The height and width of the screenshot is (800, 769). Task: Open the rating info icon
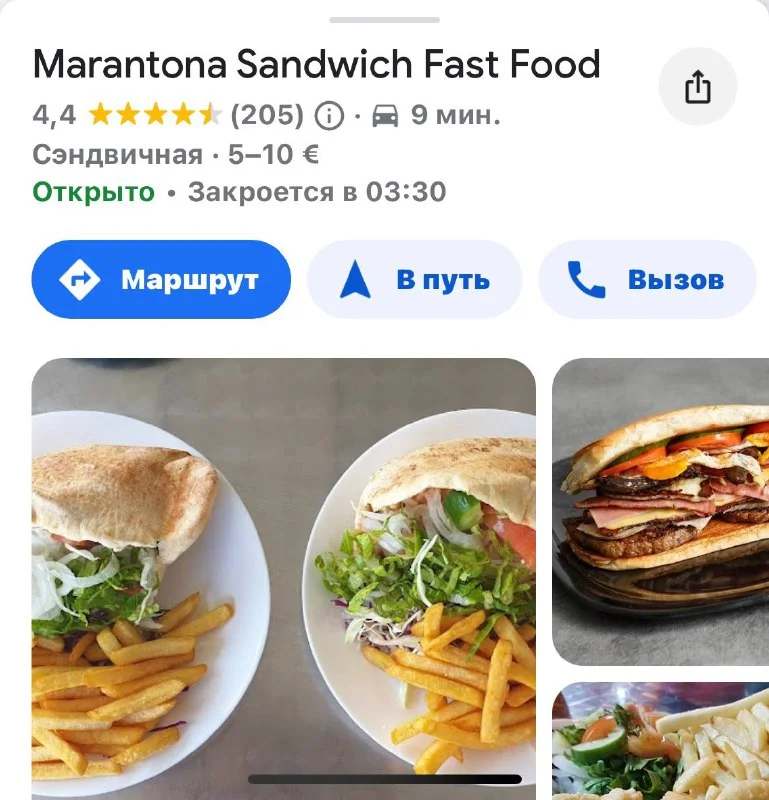pos(329,116)
